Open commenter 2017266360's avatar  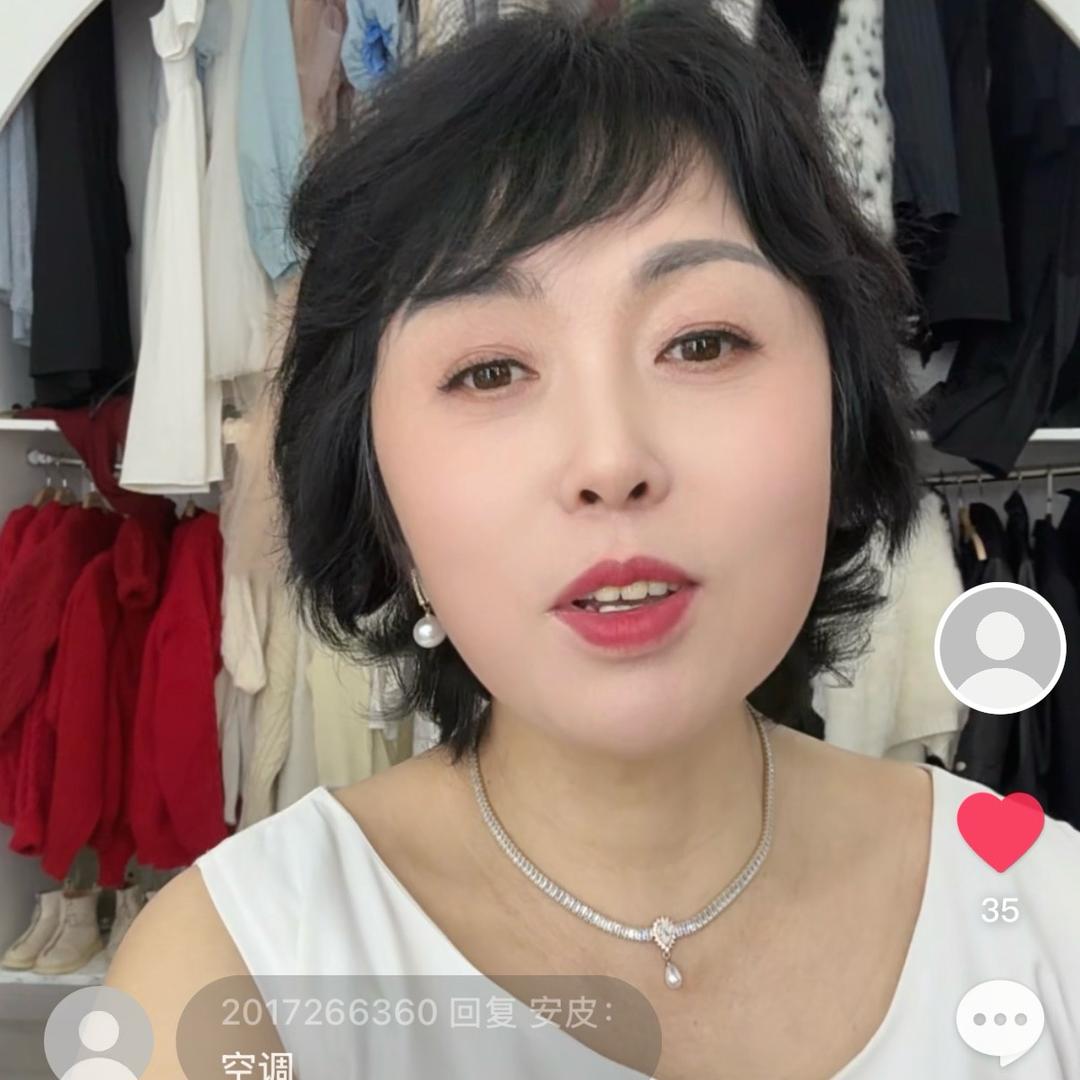click(x=98, y=1035)
